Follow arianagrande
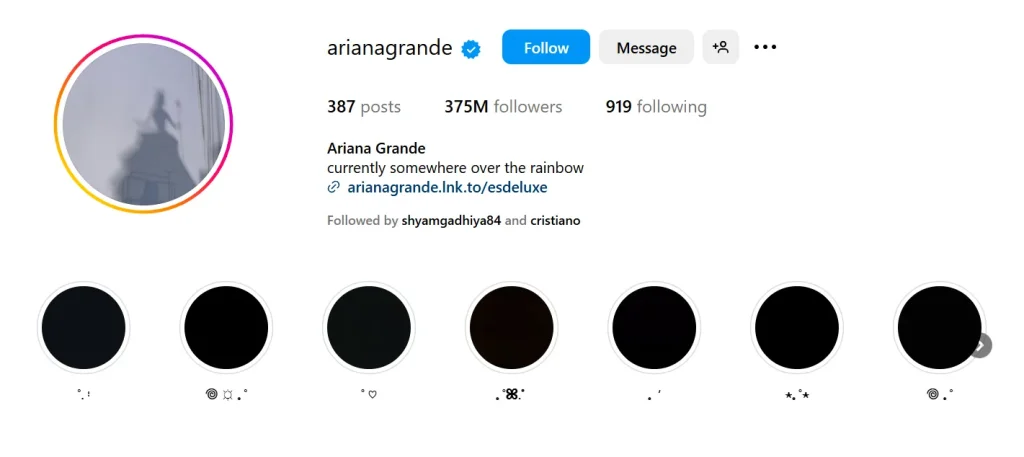1024x457 pixels. pyautogui.click(x=545, y=47)
